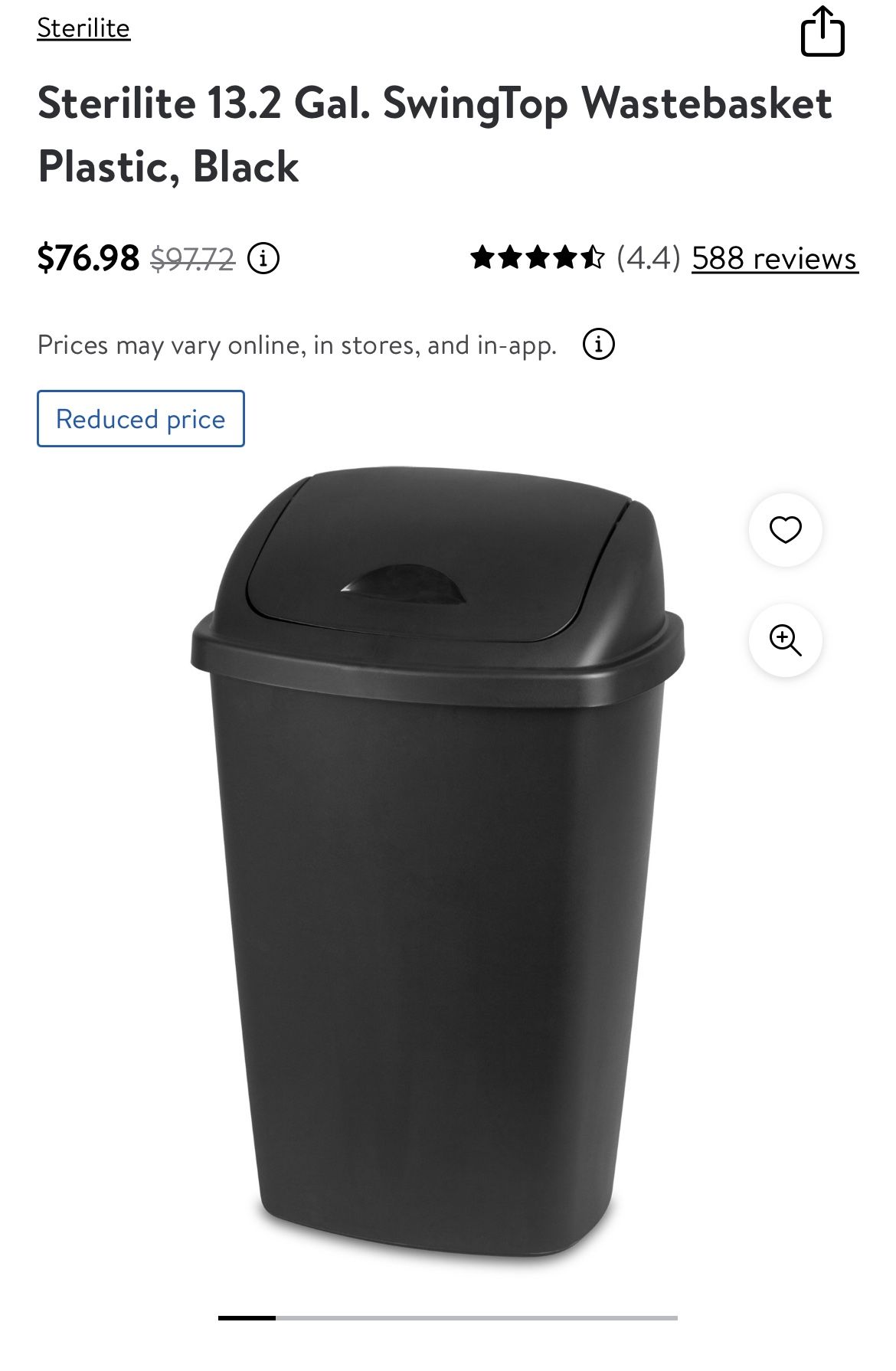View info about prices varying online

(x=599, y=345)
